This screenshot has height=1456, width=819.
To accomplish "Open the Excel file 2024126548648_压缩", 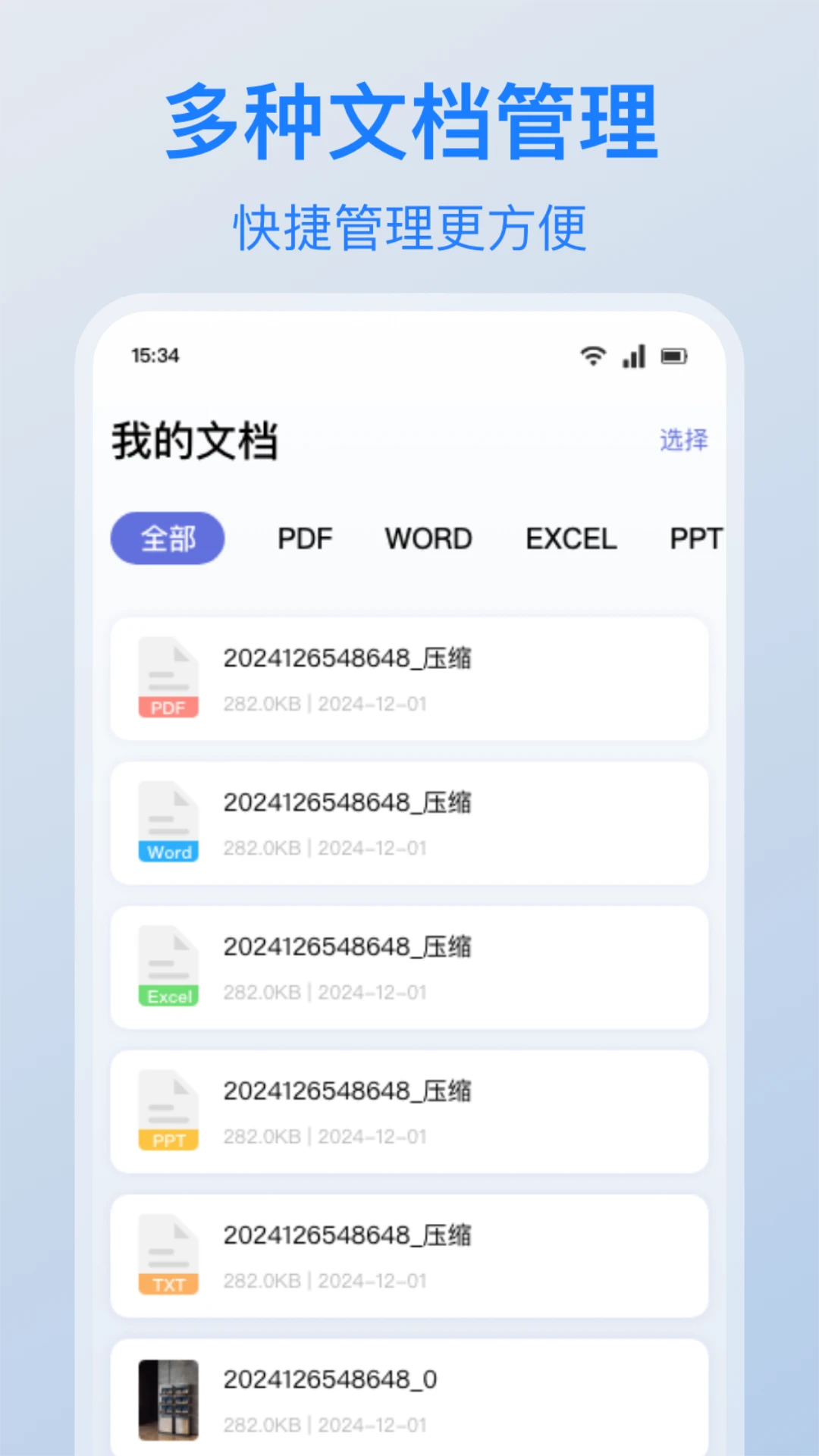I will [409, 965].
